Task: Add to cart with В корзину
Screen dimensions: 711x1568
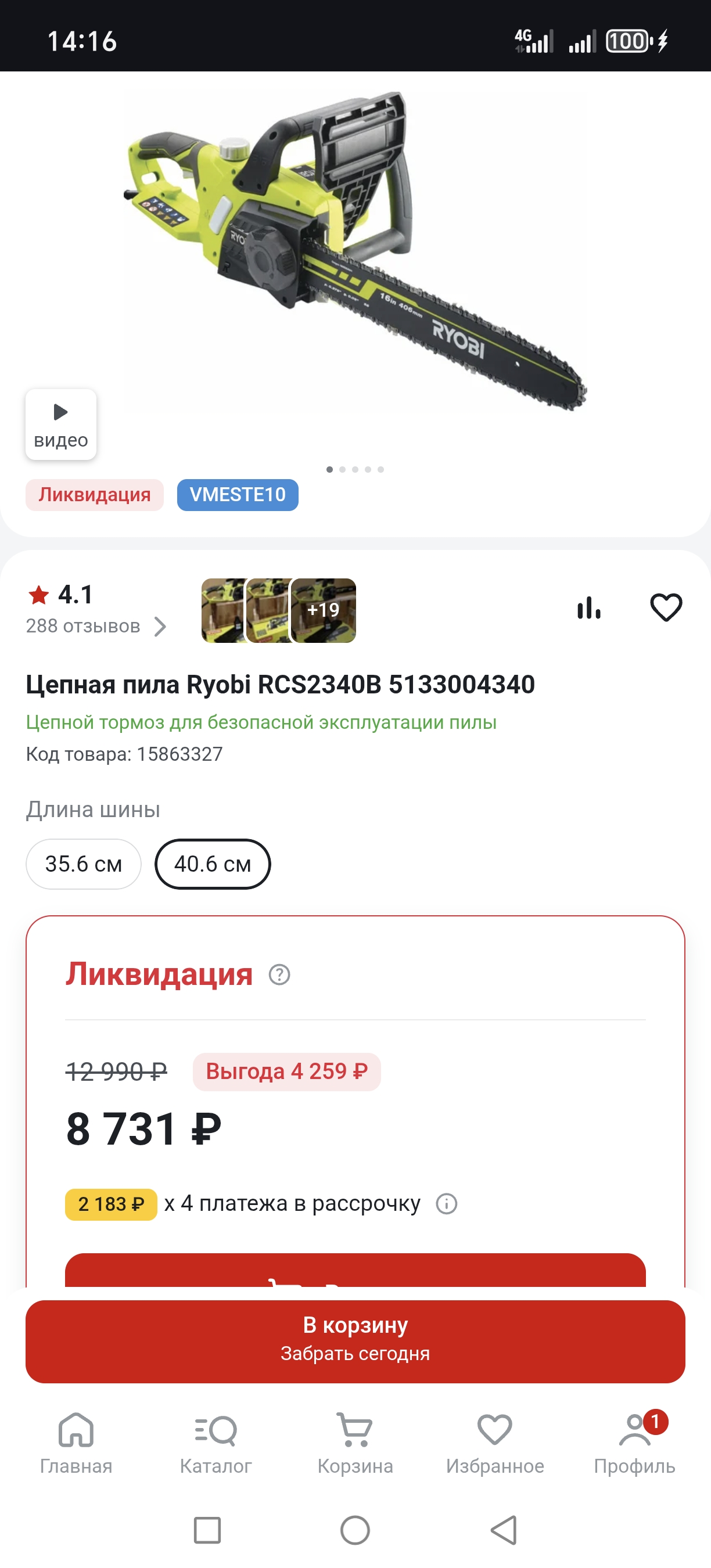Action: click(355, 1341)
